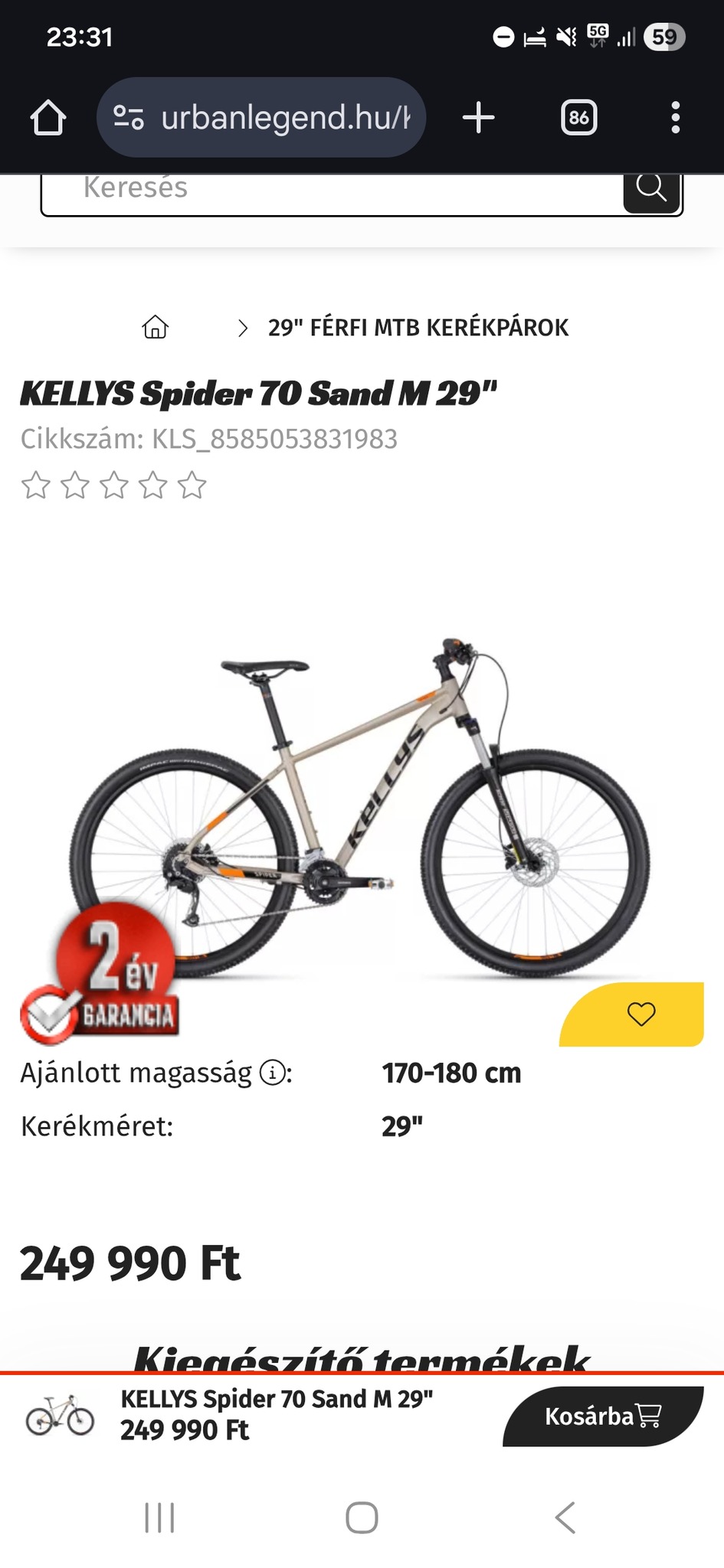
Task: Open the browser overflow menu
Action: click(x=675, y=118)
